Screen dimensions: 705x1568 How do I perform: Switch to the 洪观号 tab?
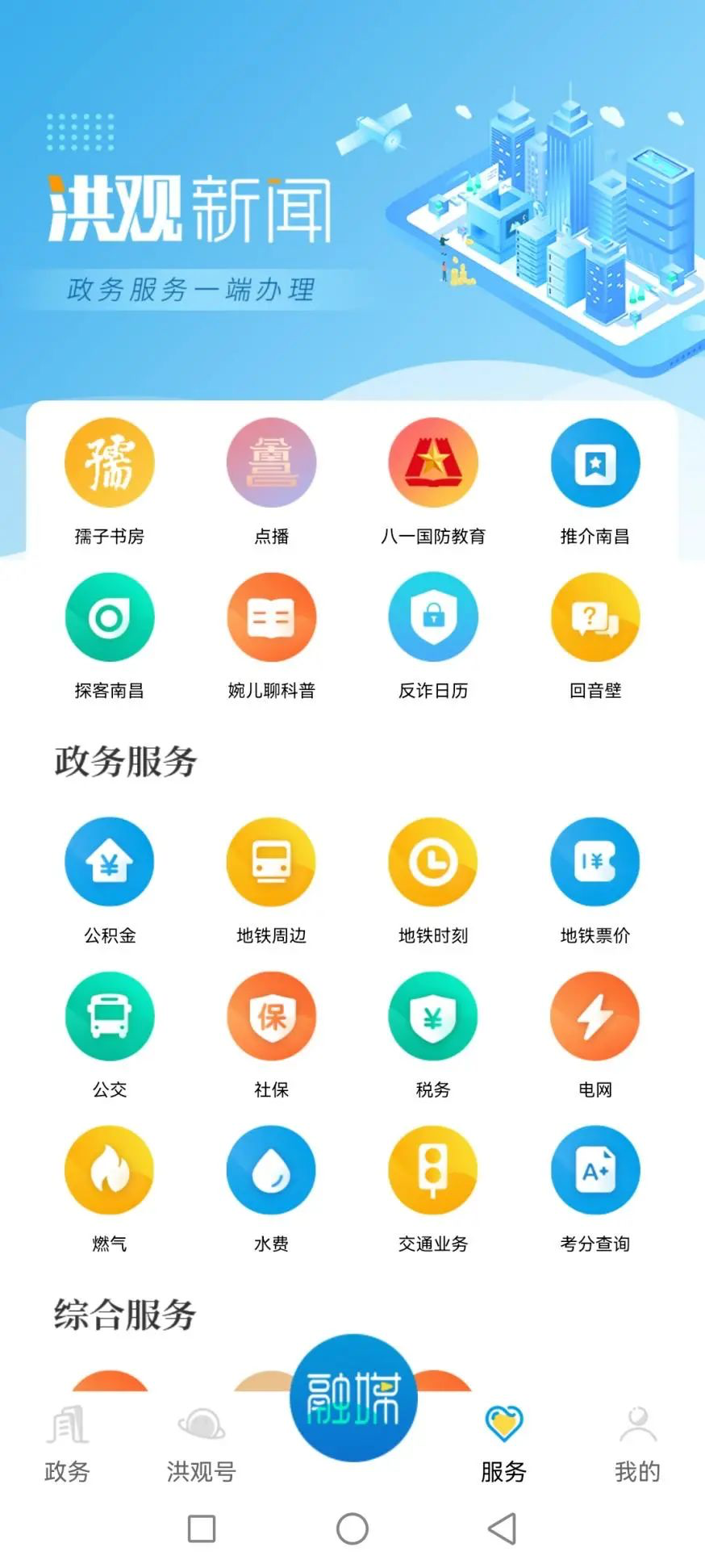201,1445
